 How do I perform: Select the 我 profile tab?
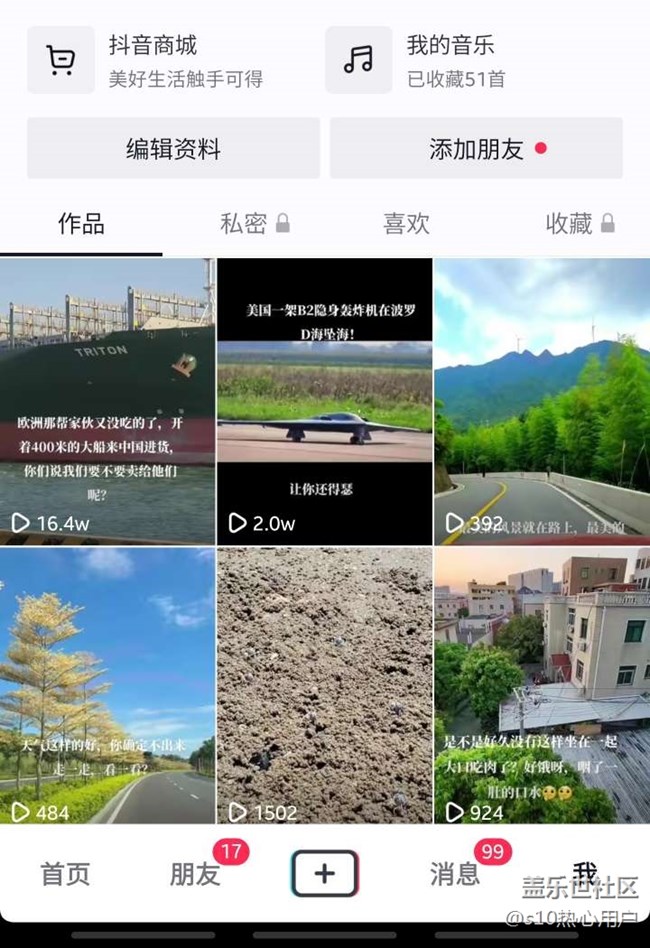click(x=584, y=871)
